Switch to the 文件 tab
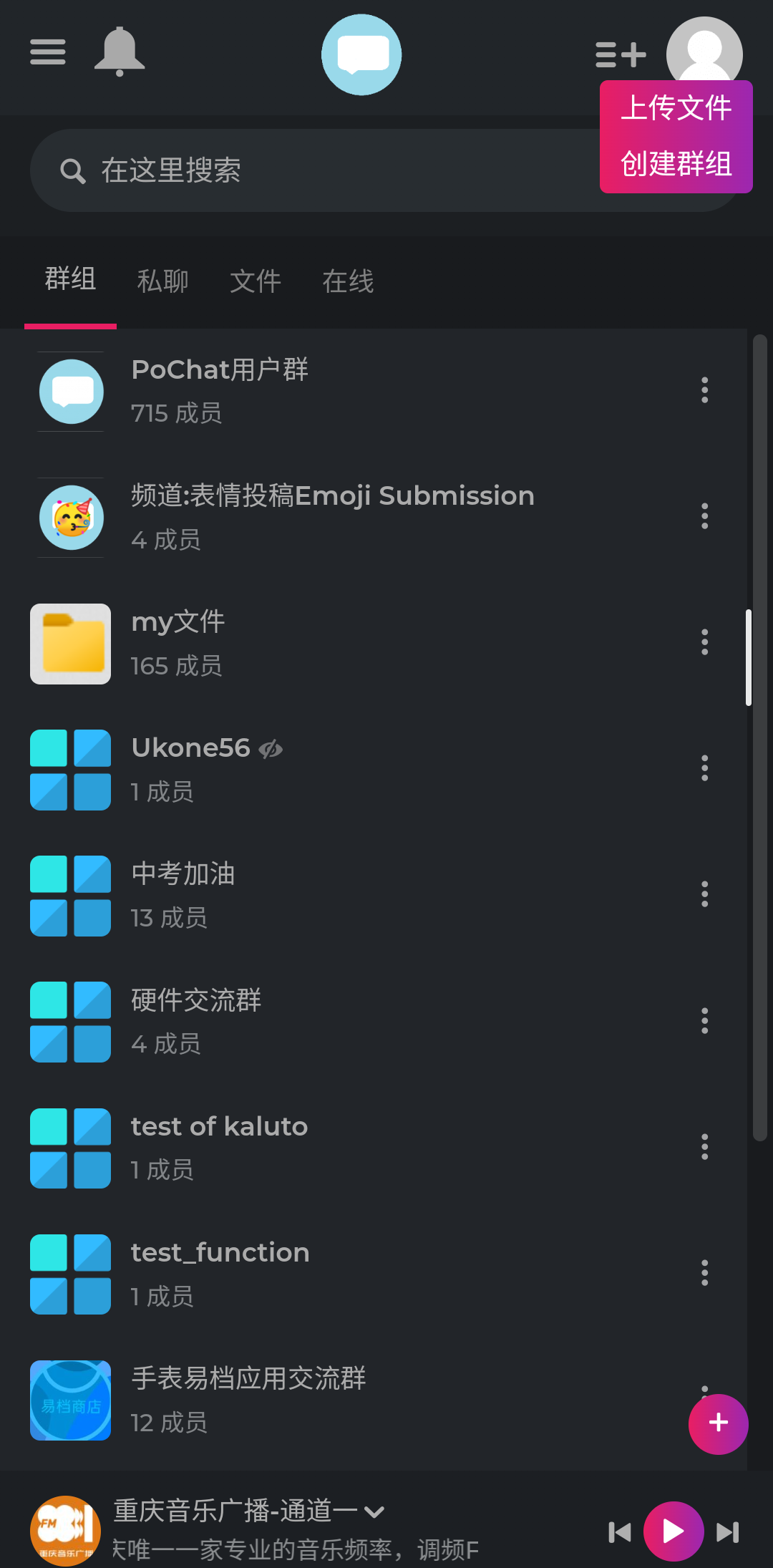The image size is (773, 1568). coord(256,281)
